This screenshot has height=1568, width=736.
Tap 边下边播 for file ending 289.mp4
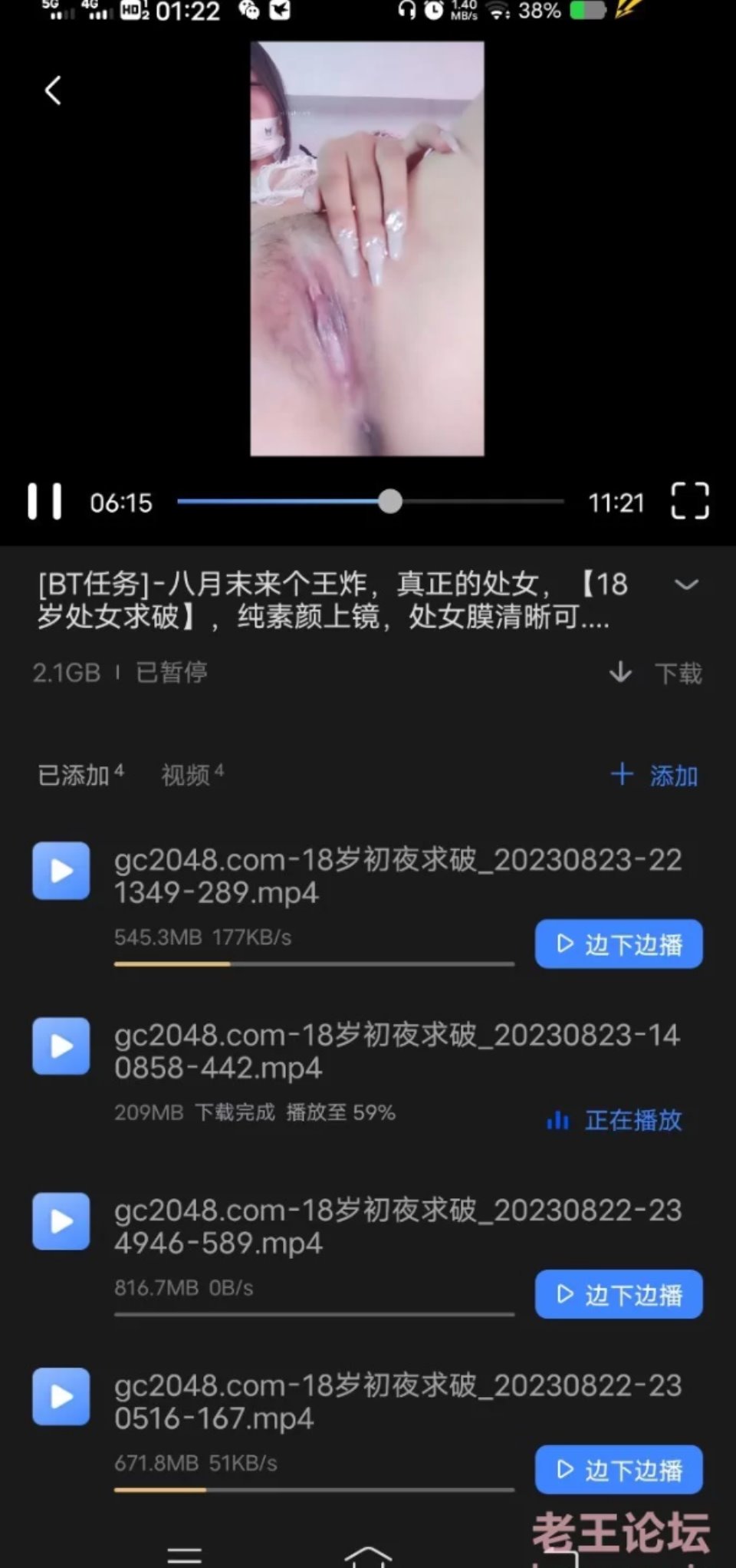coord(619,944)
